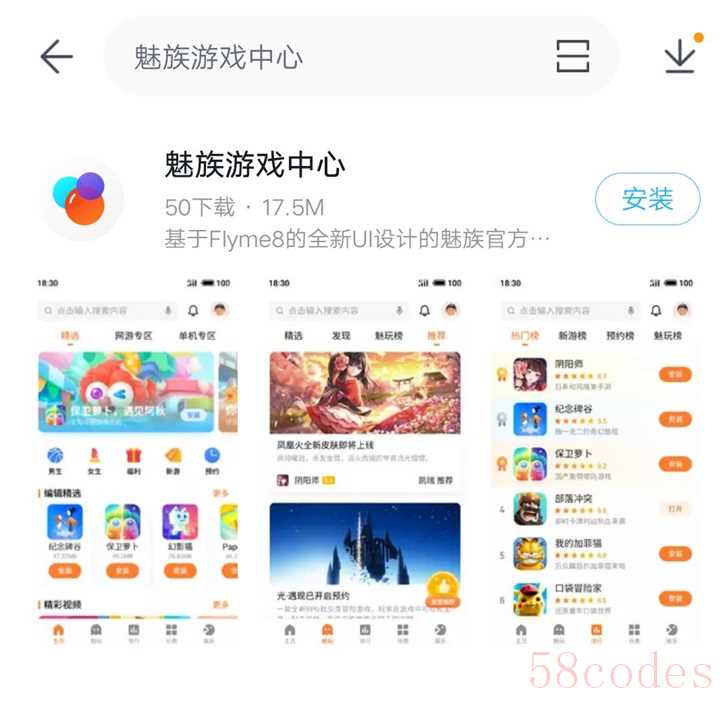Install 魅族游戏中心 with the 安装 button
Viewport: 728px width, 701px height.
647,199
